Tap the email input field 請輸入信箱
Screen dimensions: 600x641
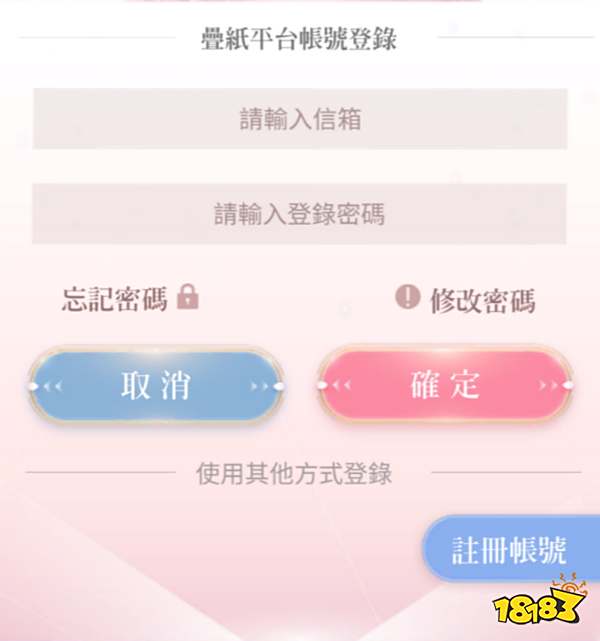300,120
